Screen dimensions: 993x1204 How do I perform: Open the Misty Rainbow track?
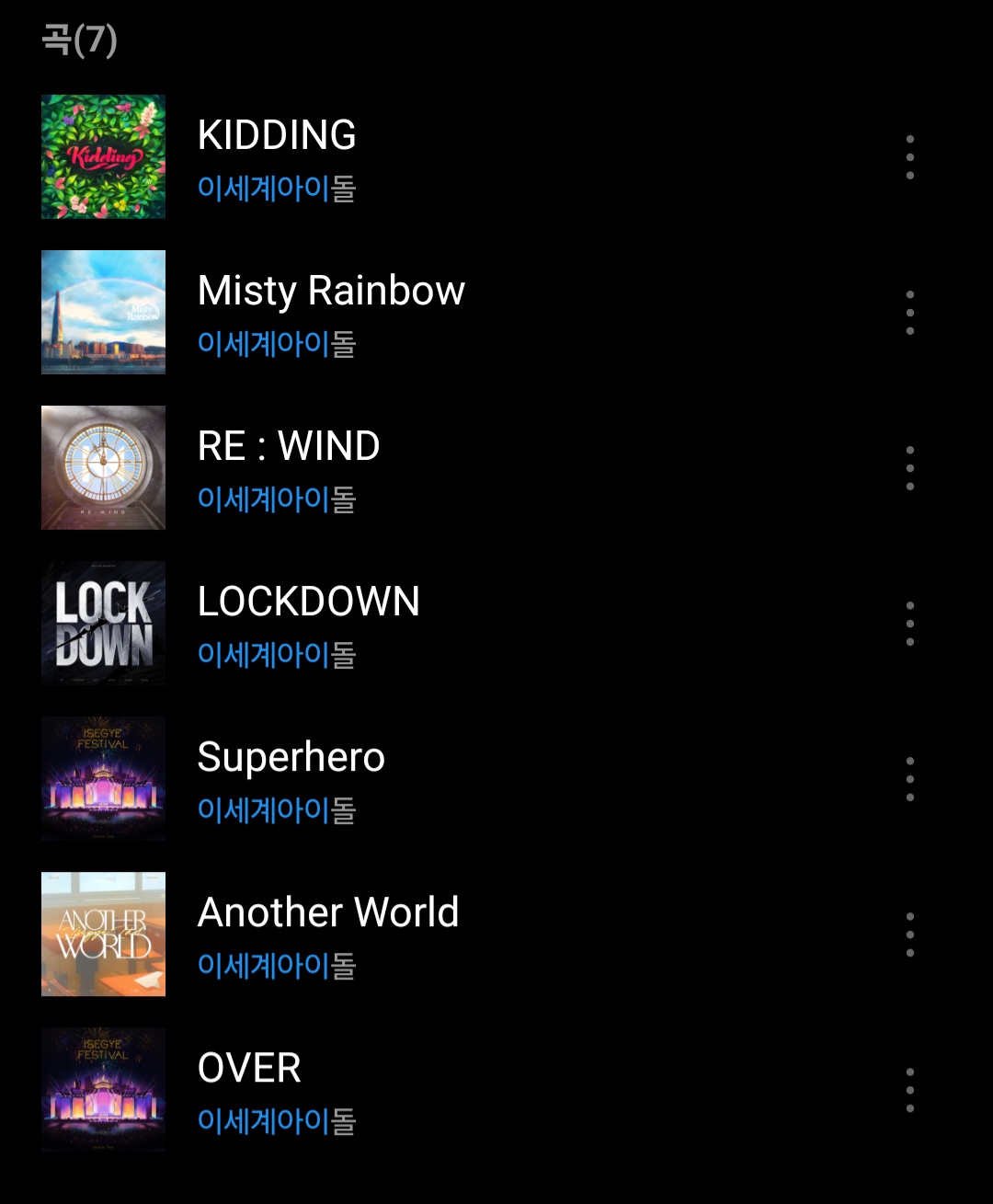pos(331,291)
